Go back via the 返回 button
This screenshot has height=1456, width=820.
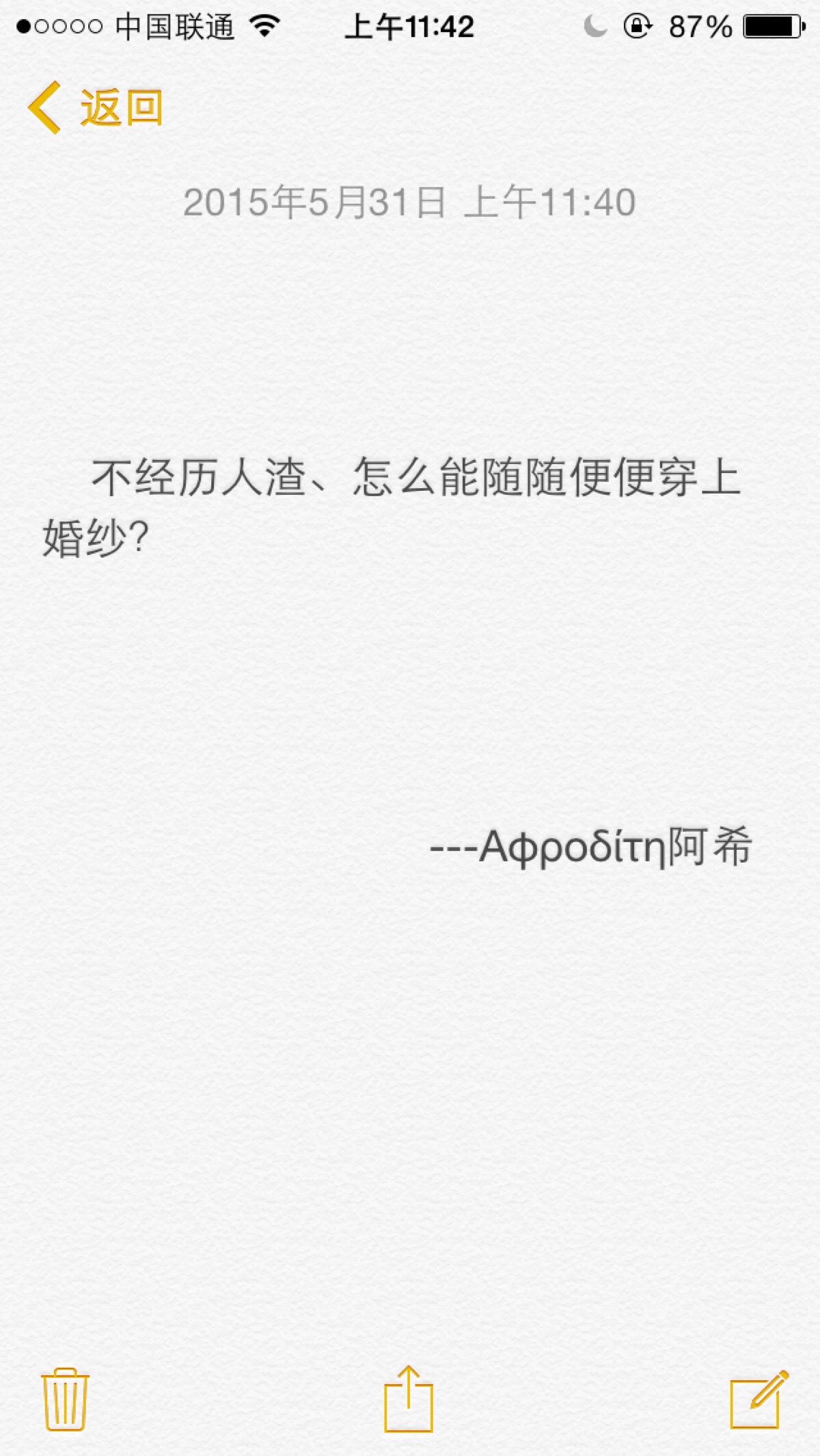96,108
